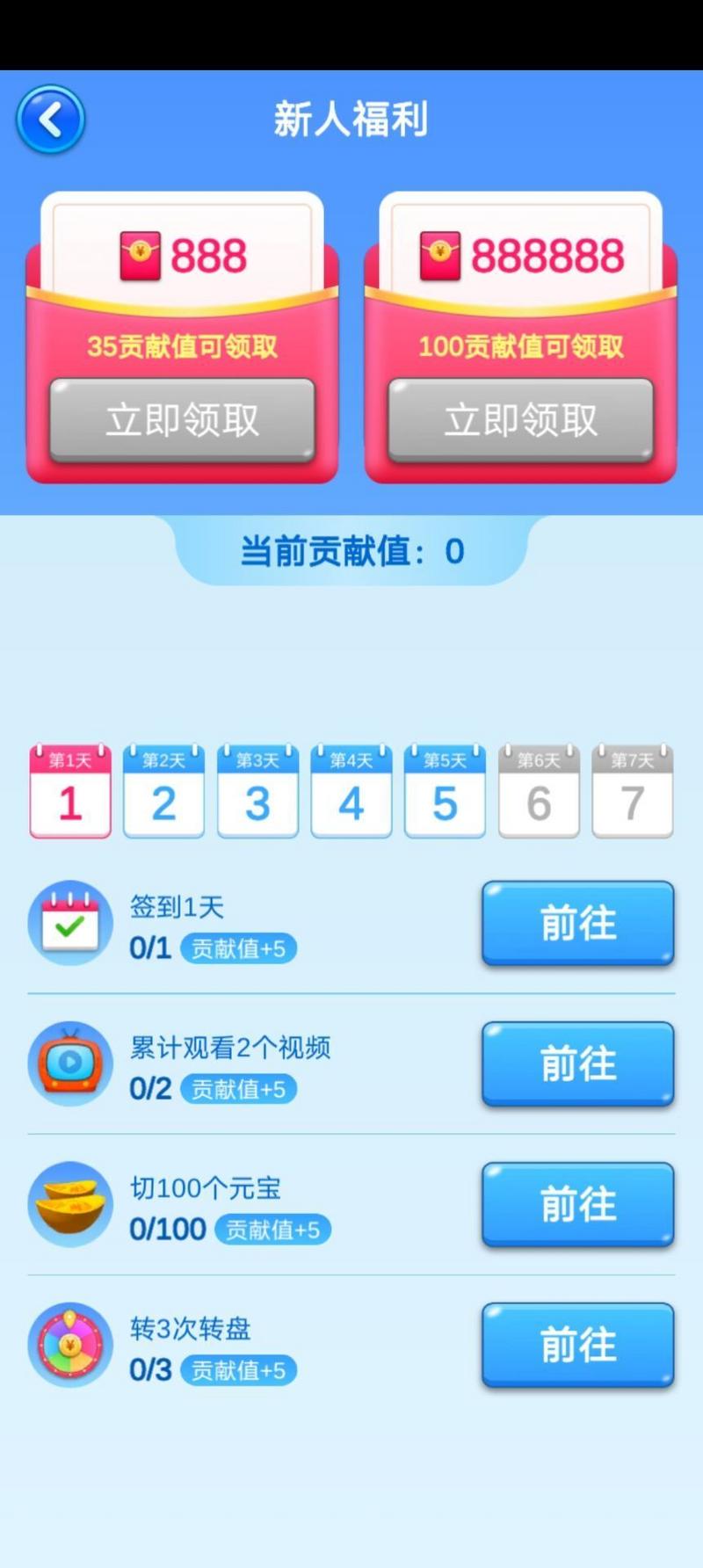
Task: Go to the 累计观看2个视频 task
Action: (577, 1063)
